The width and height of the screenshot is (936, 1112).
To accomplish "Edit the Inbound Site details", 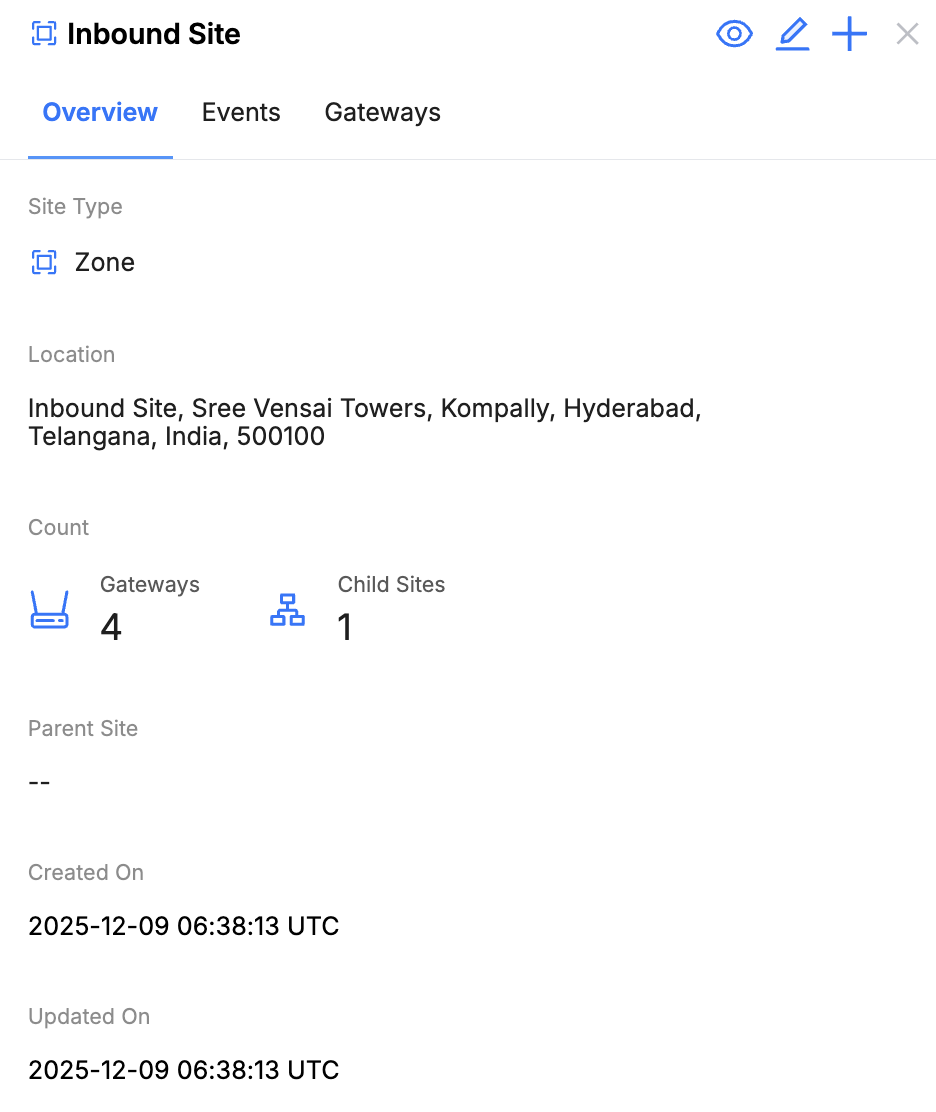I will (x=792, y=35).
